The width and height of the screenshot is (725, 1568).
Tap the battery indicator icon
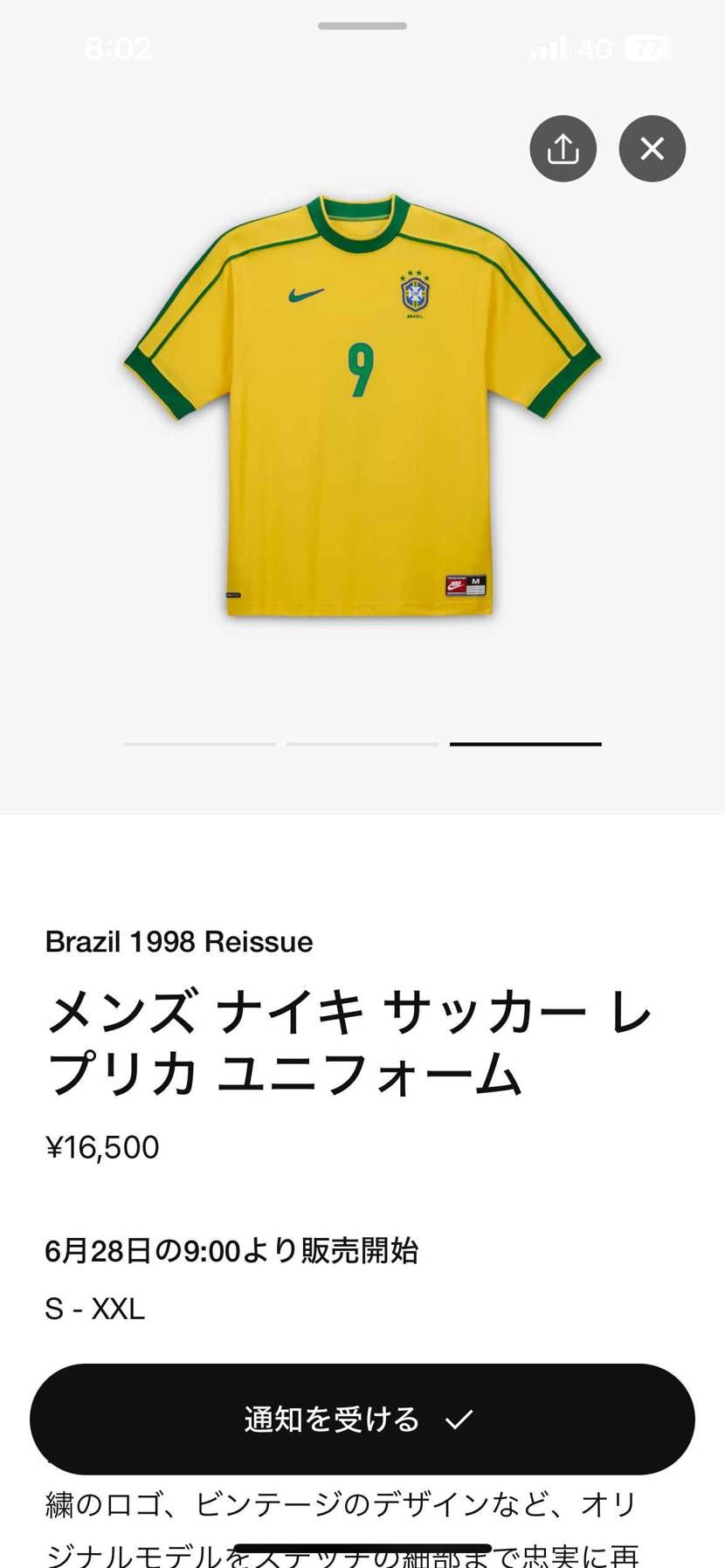[x=646, y=50]
